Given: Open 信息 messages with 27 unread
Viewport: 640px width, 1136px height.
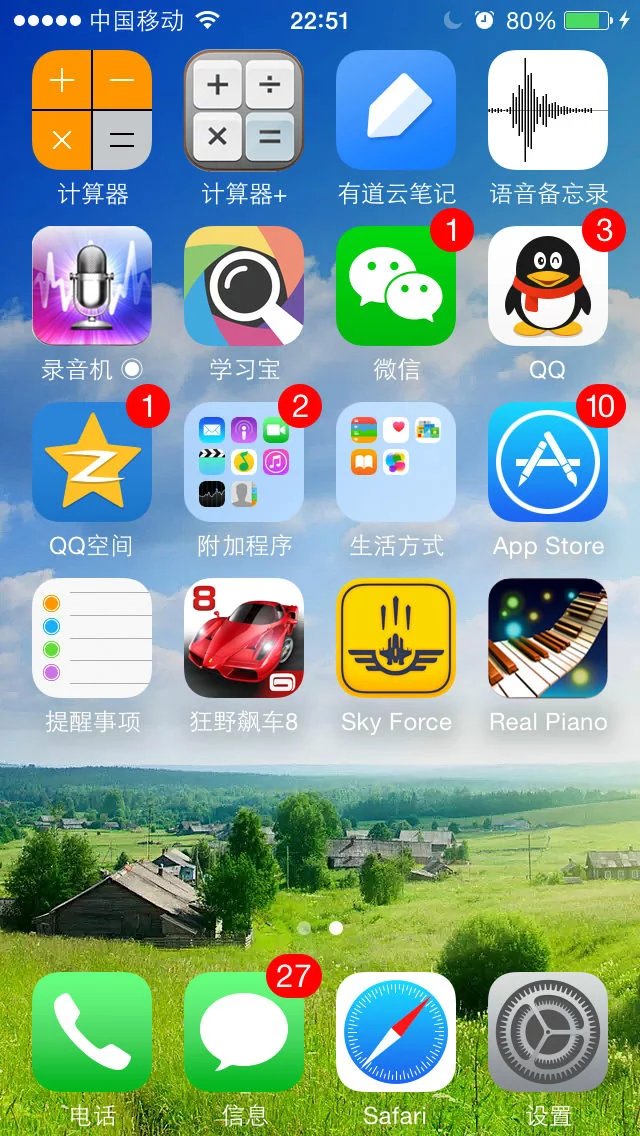Looking at the screenshot, I should point(244,1032).
